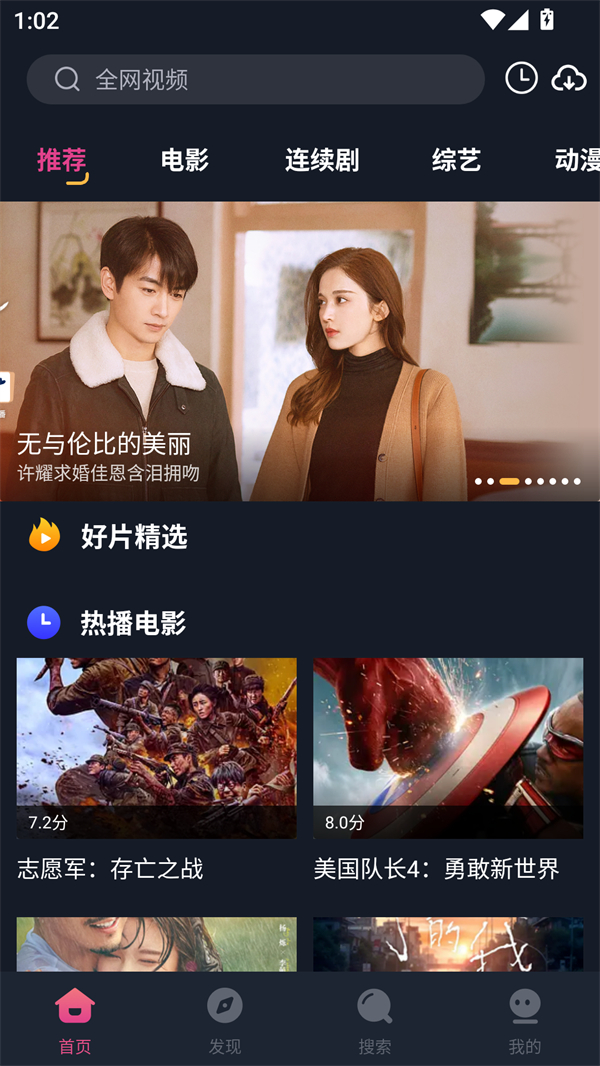Open the 我的 profile tab
Viewport: 600px width, 1066px height.
pyautogui.click(x=525, y=1020)
